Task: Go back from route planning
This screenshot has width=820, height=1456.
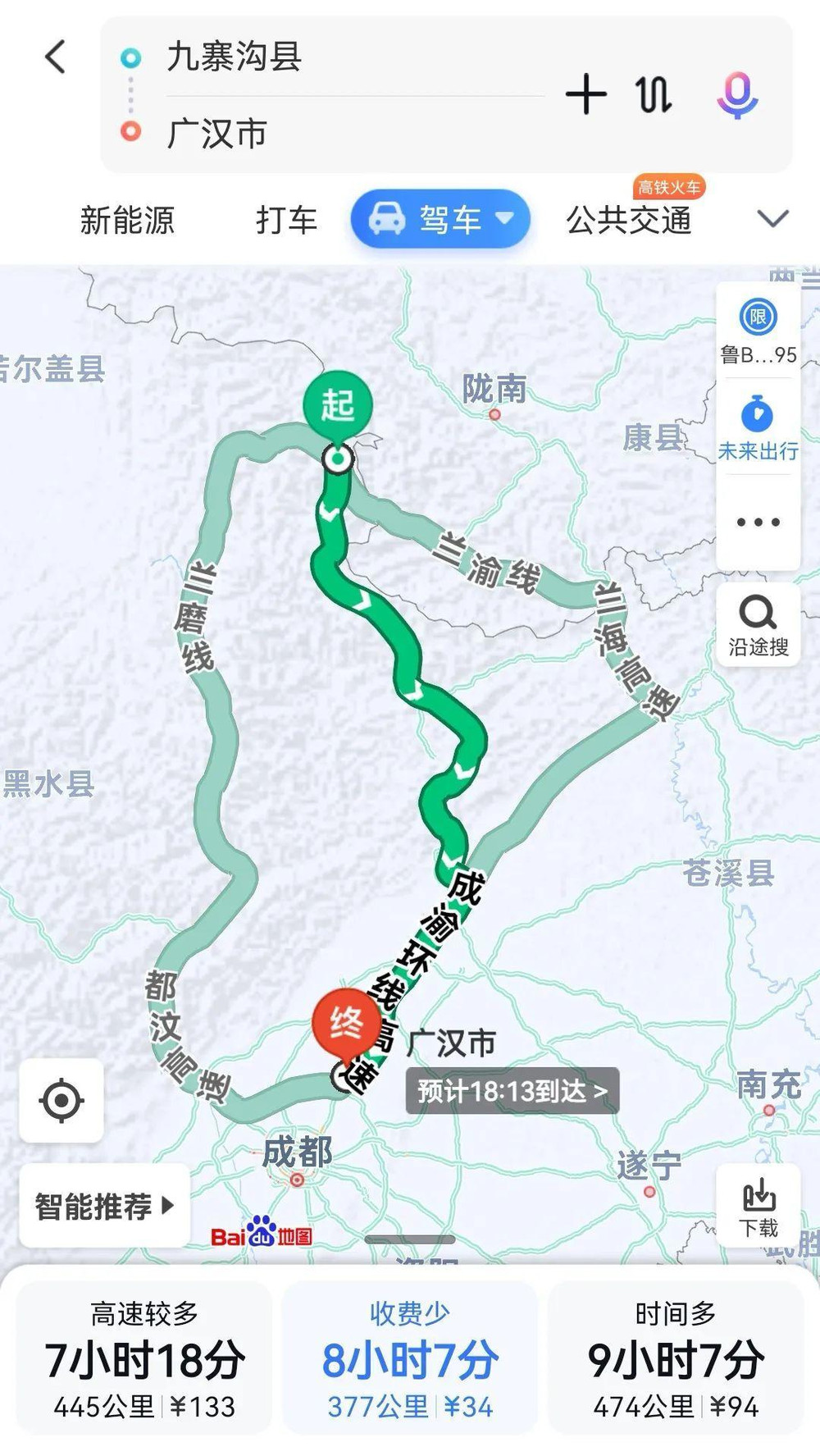Action: [55, 57]
